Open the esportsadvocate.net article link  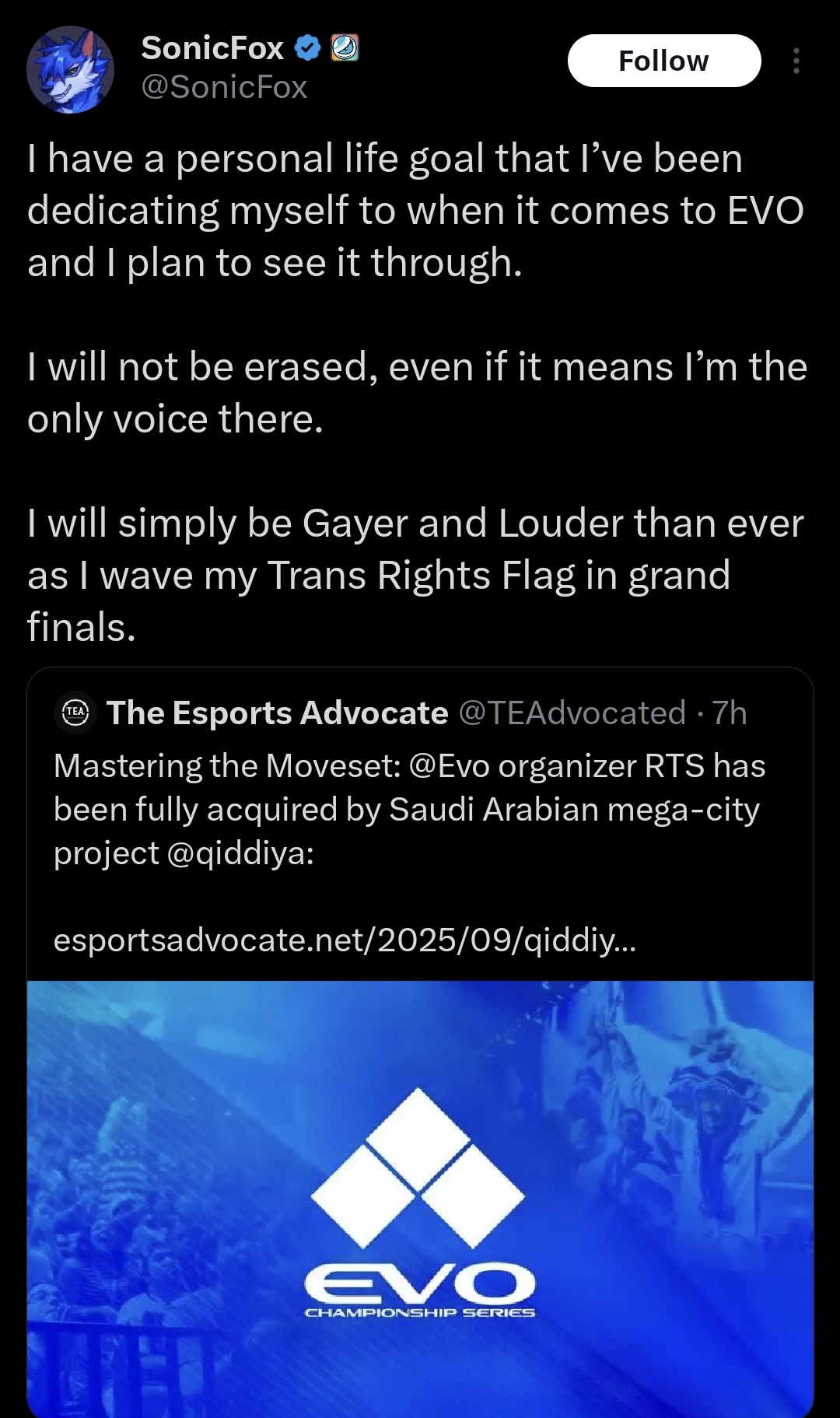pos(345,940)
